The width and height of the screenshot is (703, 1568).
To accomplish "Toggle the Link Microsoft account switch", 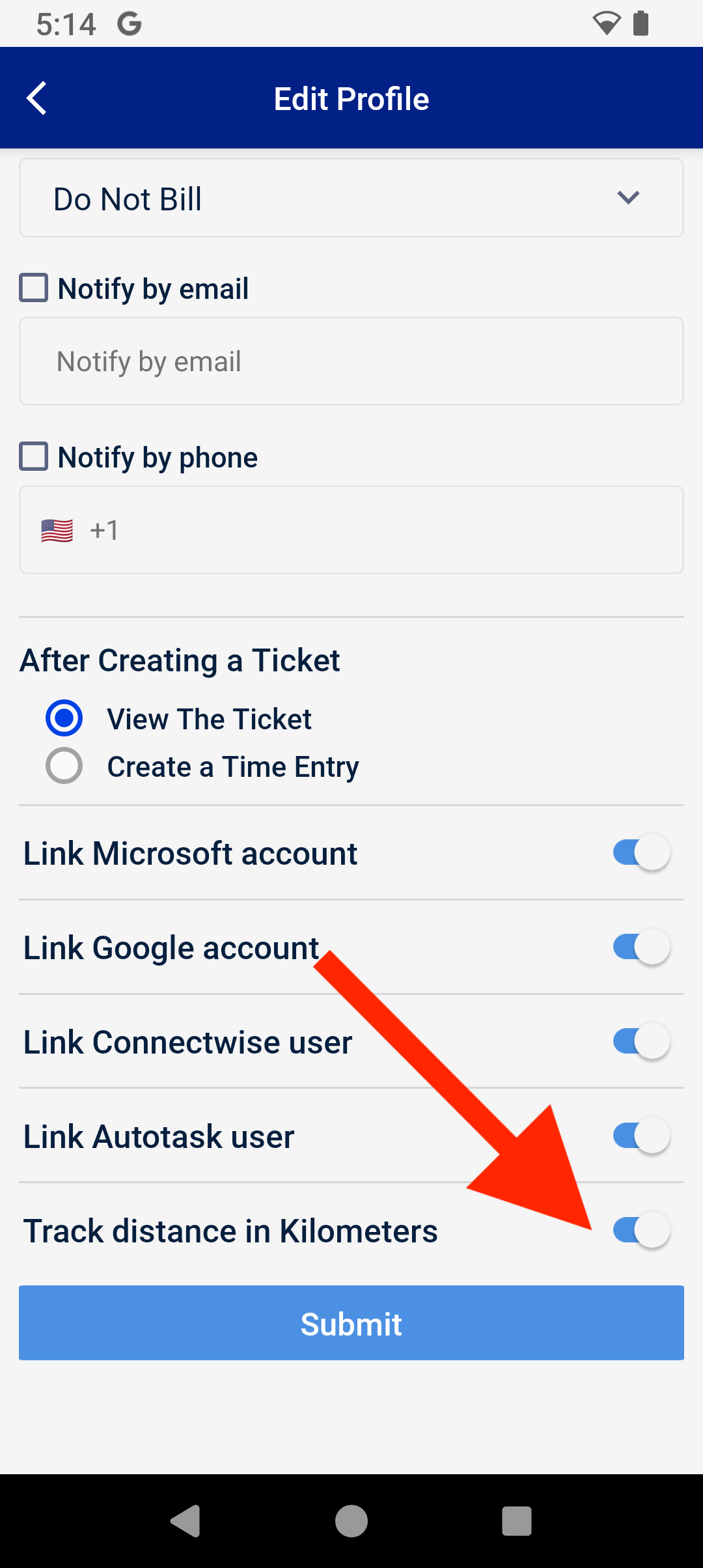I will (641, 852).
